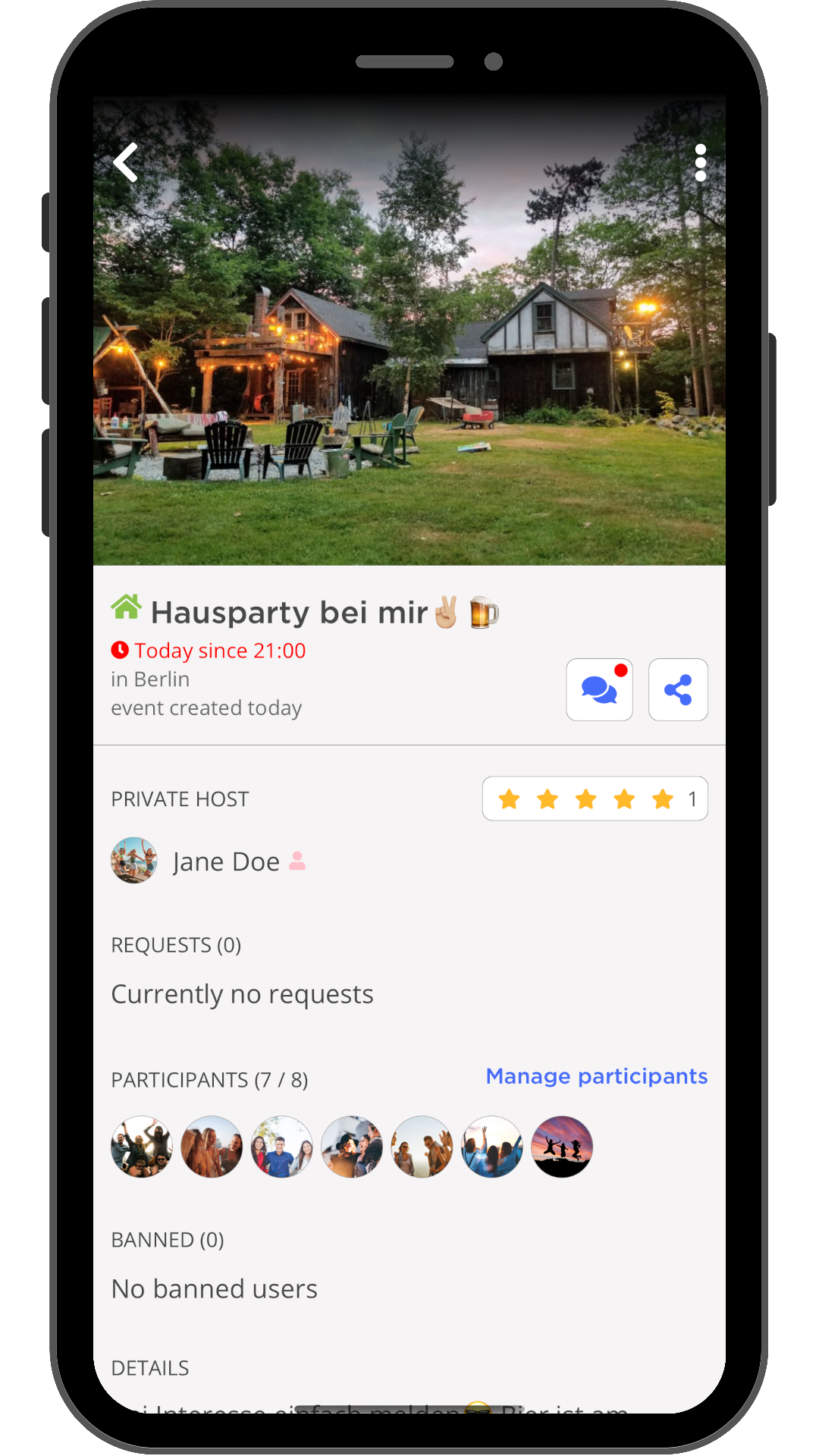Open participant with sunset silhouette avatar
The image size is (819, 1456).
[x=562, y=1147]
